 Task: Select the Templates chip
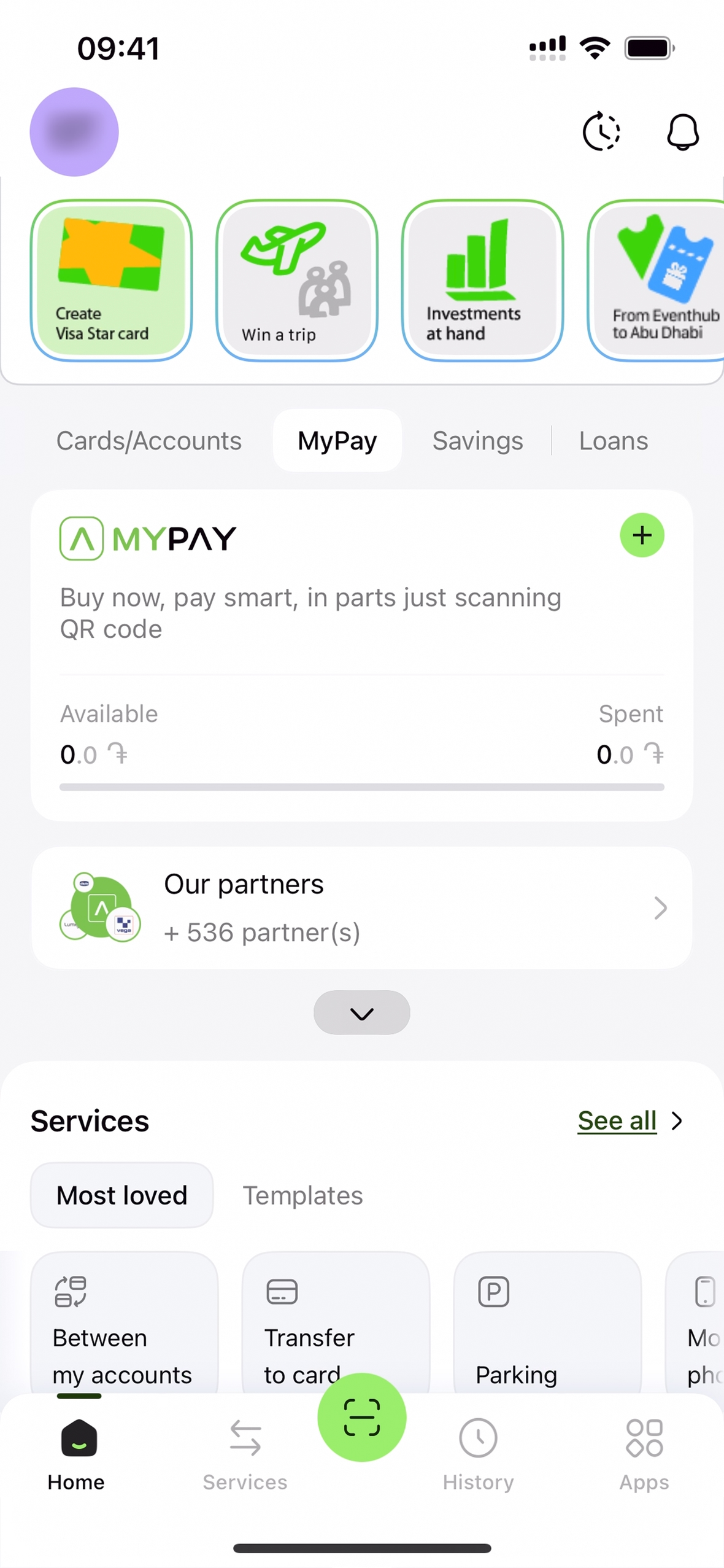tap(302, 1195)
